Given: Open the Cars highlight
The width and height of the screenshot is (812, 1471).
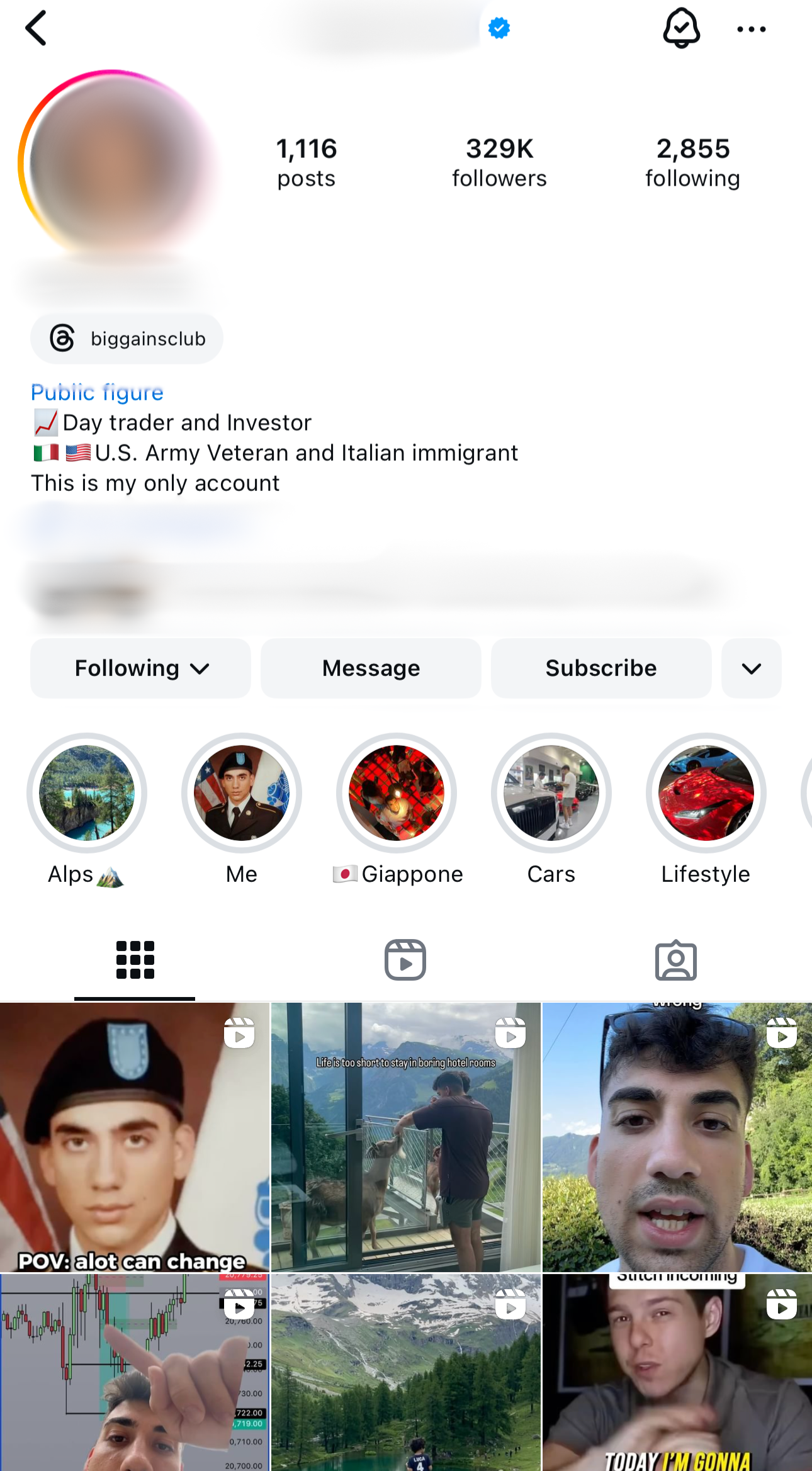Looking at the screenshot, I should click(x=551, y=793).
